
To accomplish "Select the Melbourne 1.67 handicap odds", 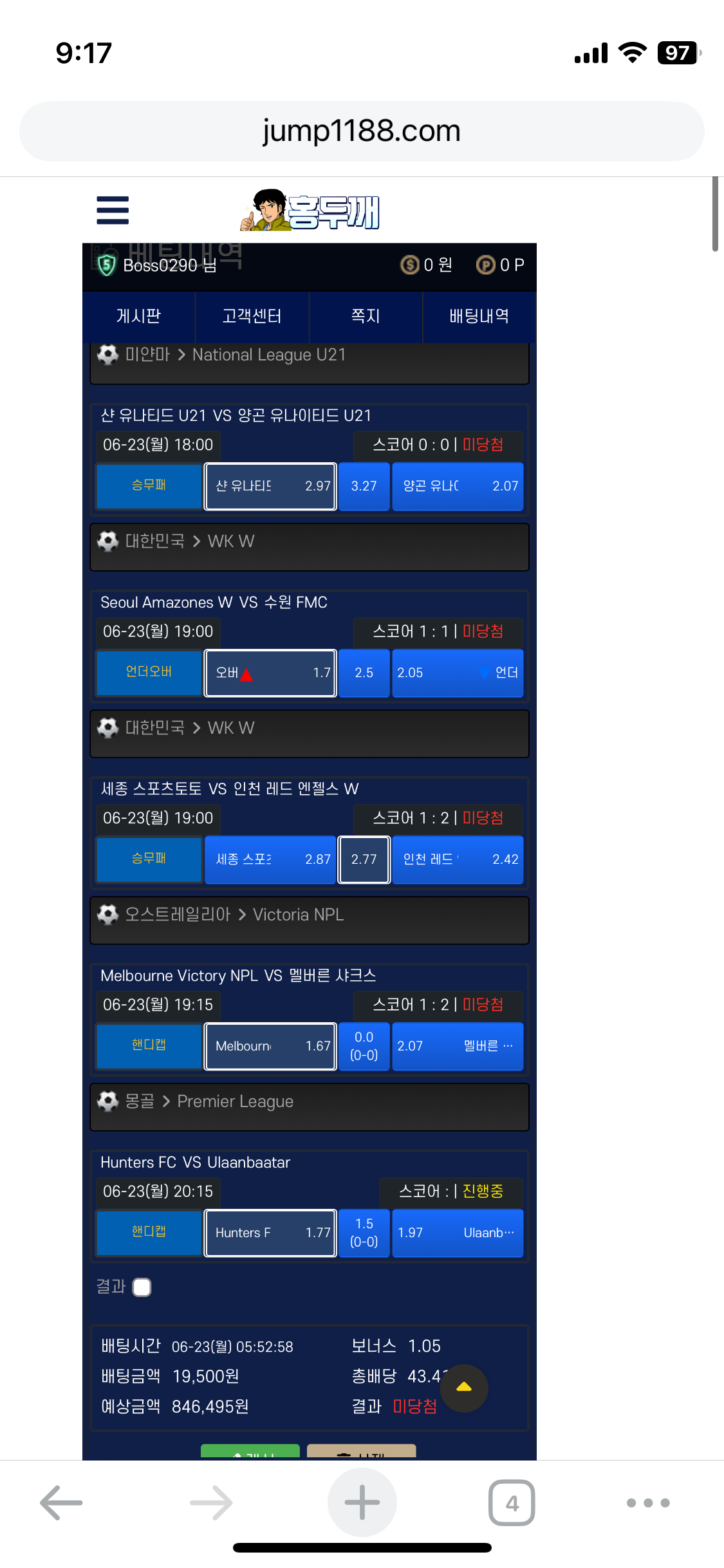I will click(270, 1046).
